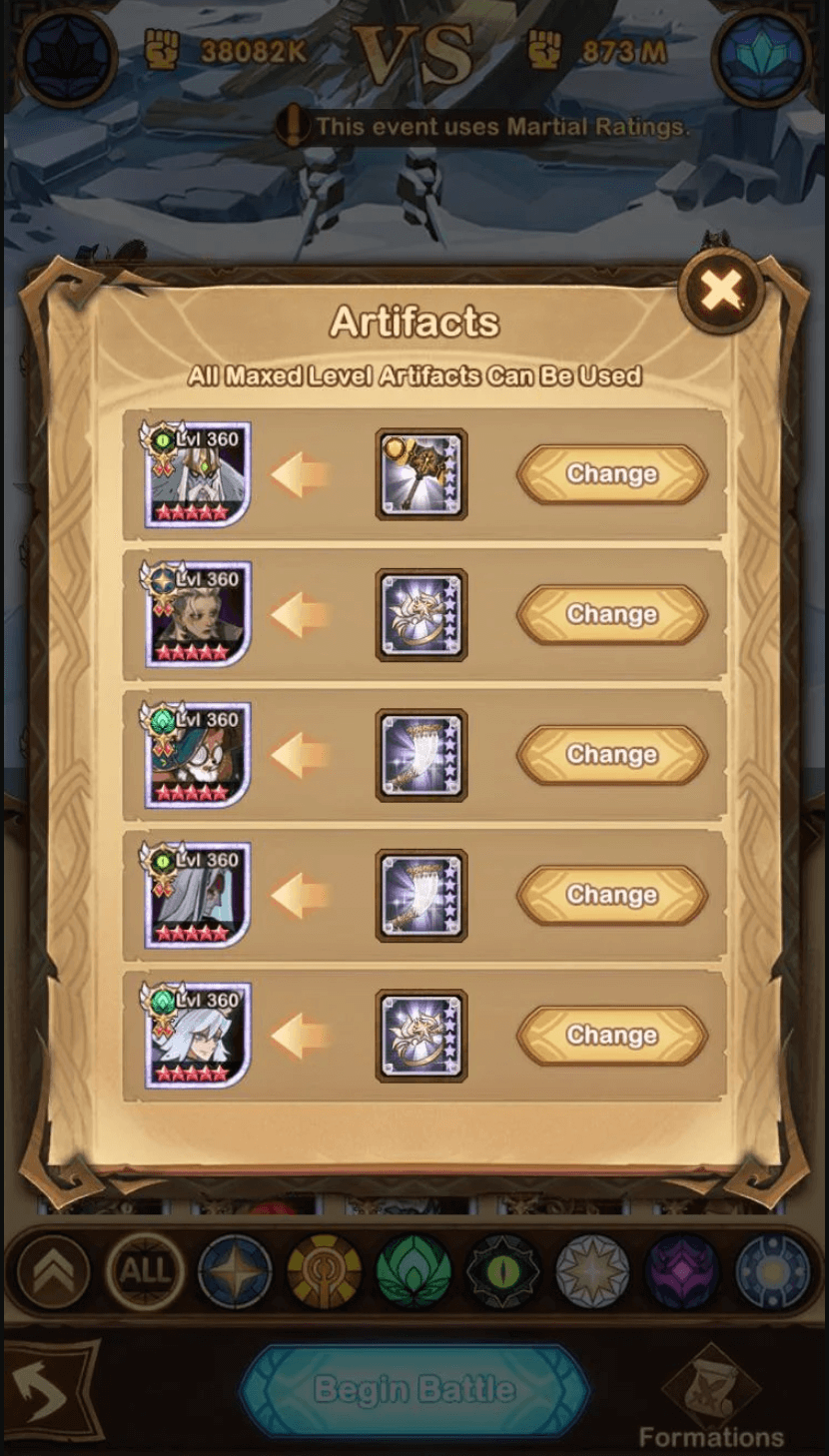The height and width of the screenshot is (1456, 829).
Task: Filter heroes by white star faction
Action: click(x=593, y=1272)
